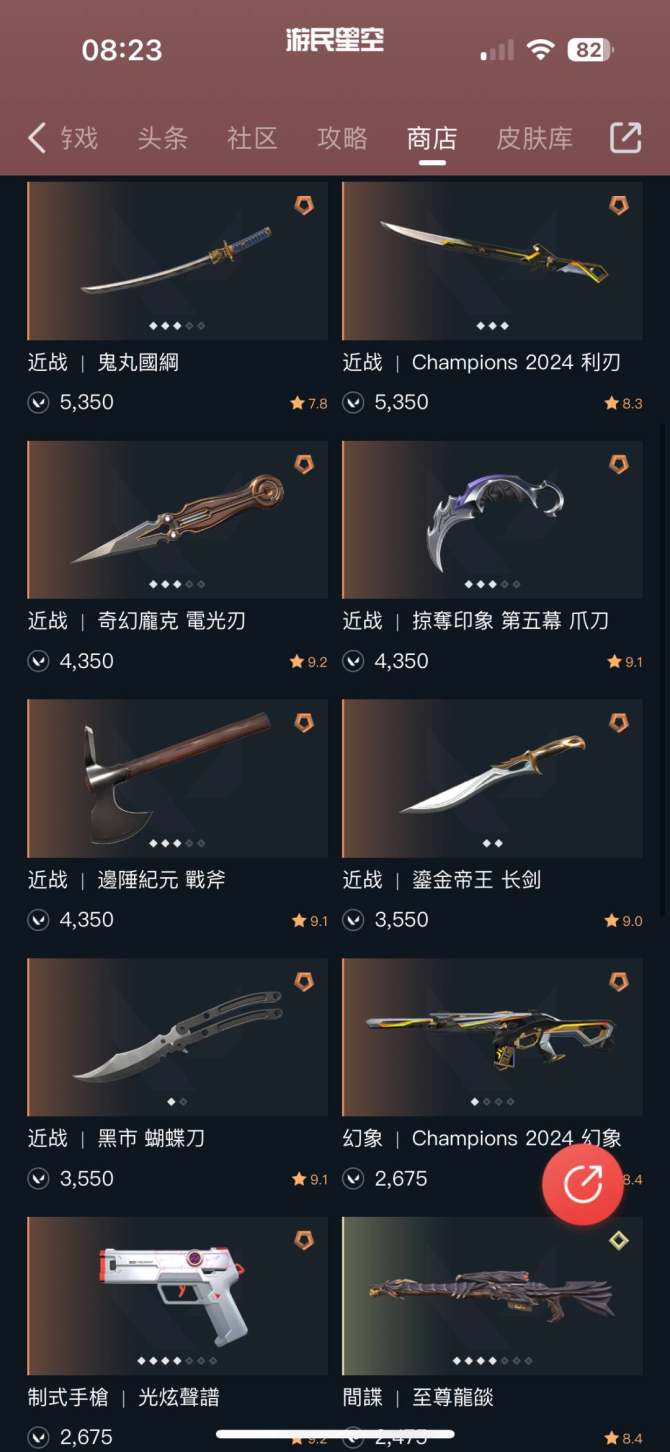Open the 邊陲紀元 戰斧 axe skin
This screenshot has width=670, height=1452.
coord(177,778)
